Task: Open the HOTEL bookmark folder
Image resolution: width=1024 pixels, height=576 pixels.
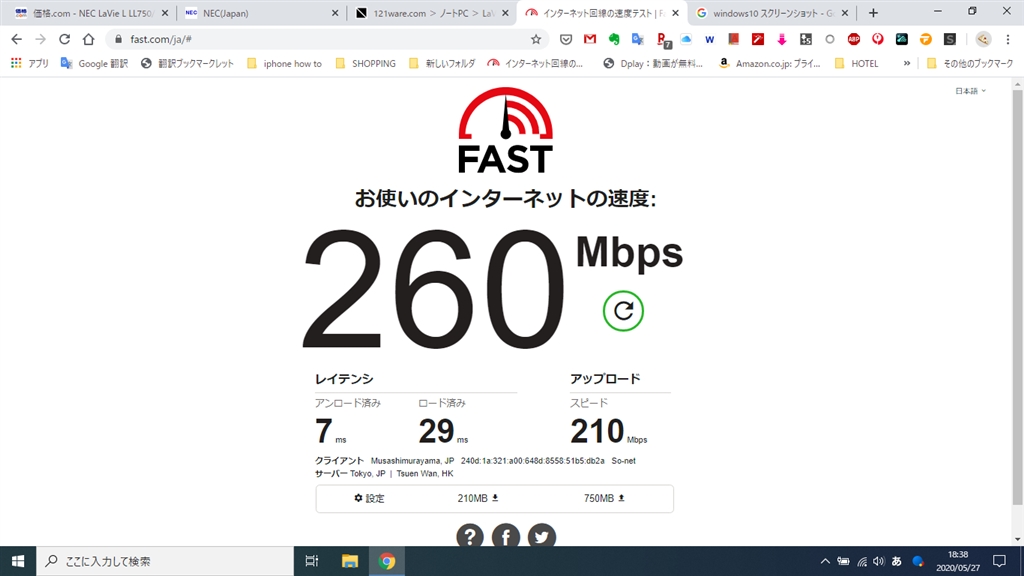Action: pyautogui.click(x=858, y=63)
